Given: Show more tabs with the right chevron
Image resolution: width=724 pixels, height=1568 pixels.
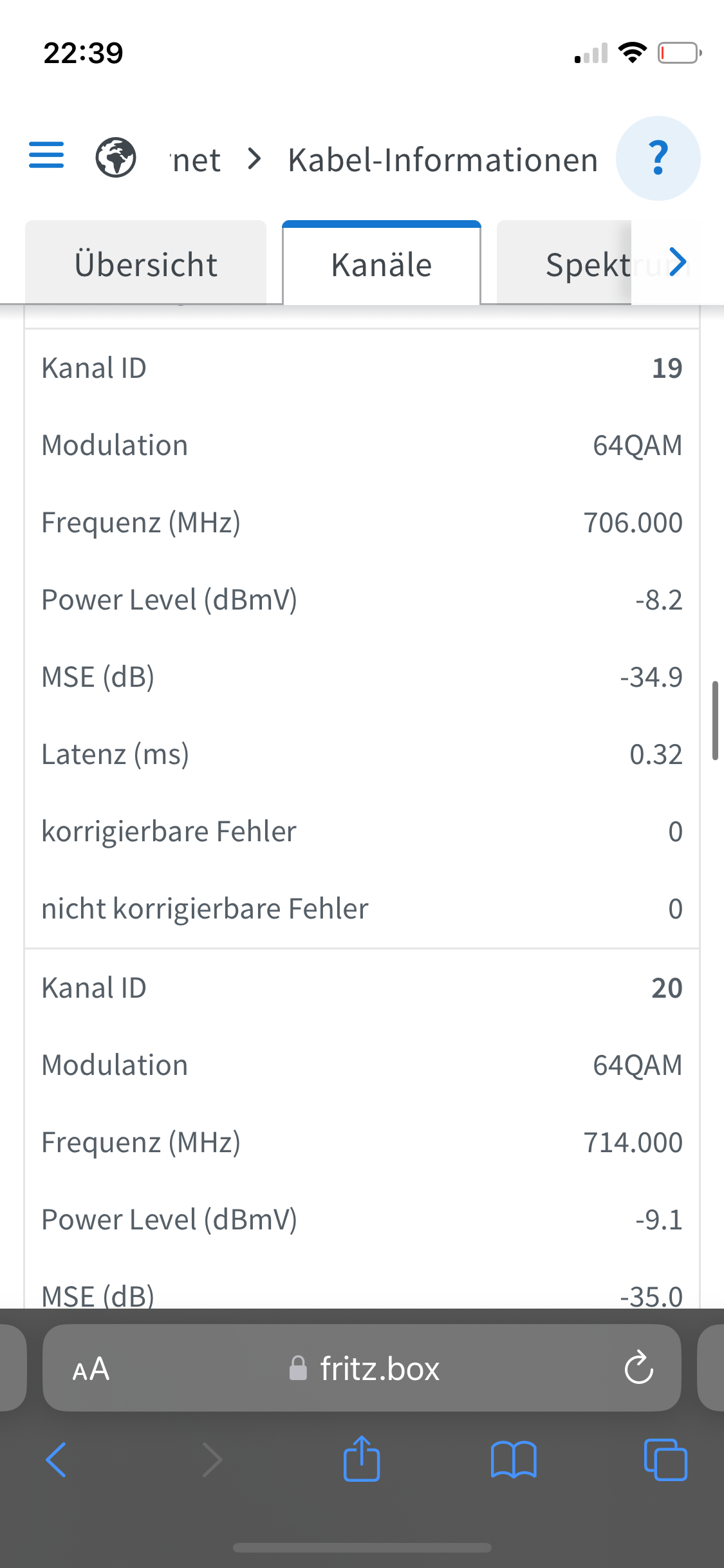Looking at the screenshot, I should tap(678, 262).
